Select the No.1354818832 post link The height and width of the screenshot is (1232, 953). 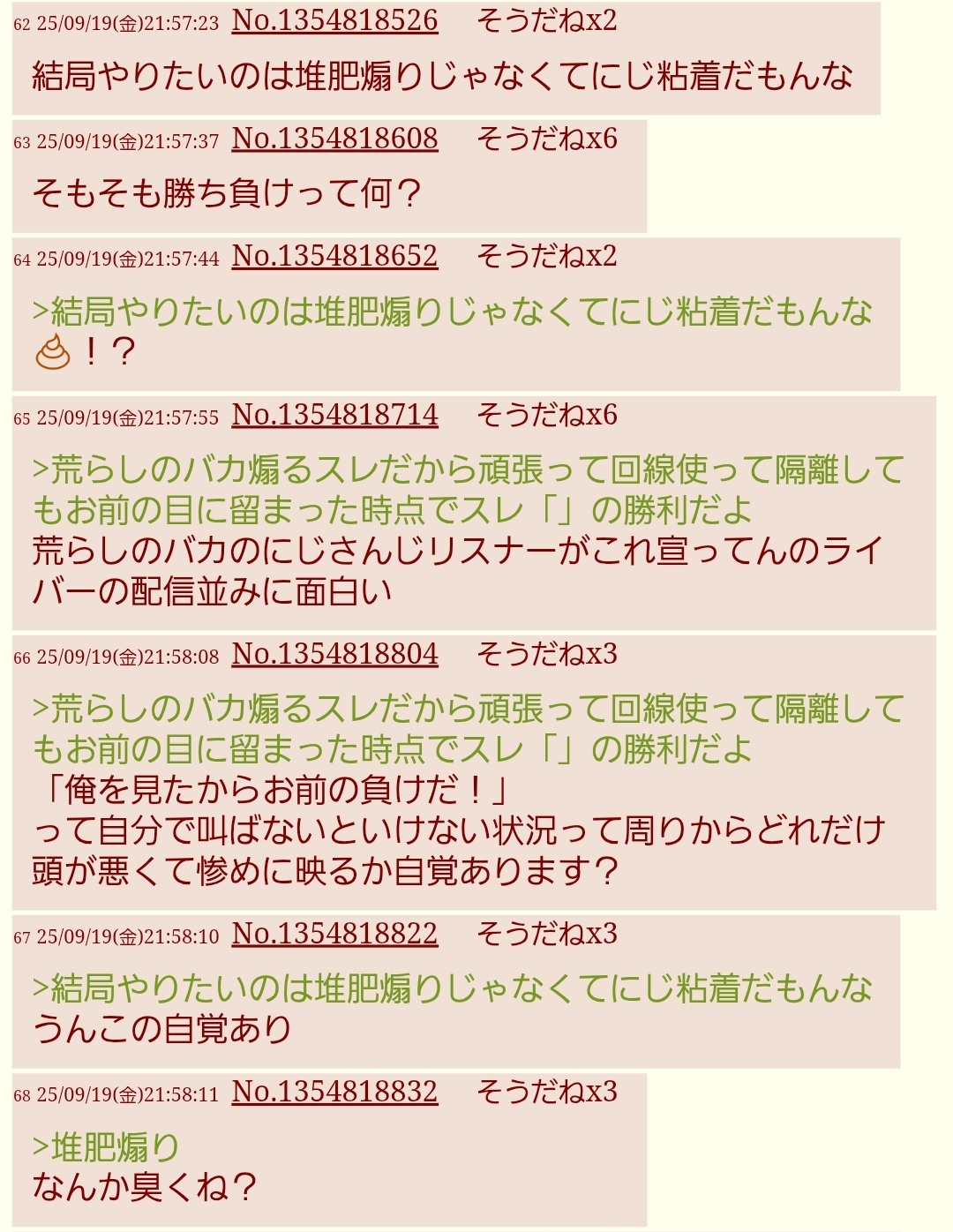point(334,1092)
